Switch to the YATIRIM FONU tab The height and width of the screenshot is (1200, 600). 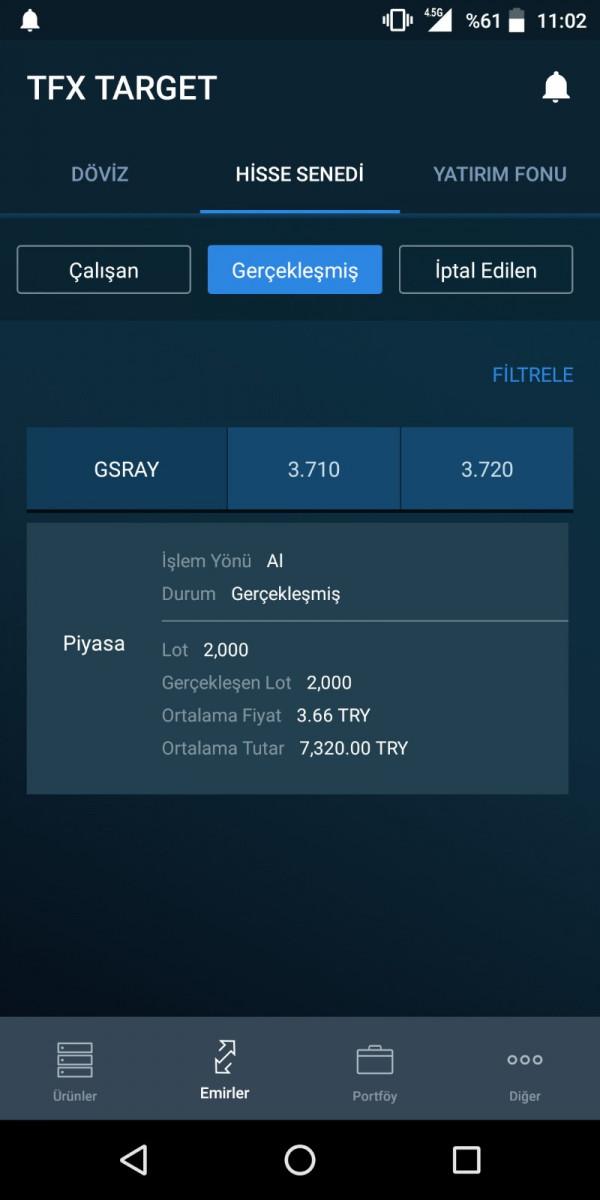click(x=500, y=174)
